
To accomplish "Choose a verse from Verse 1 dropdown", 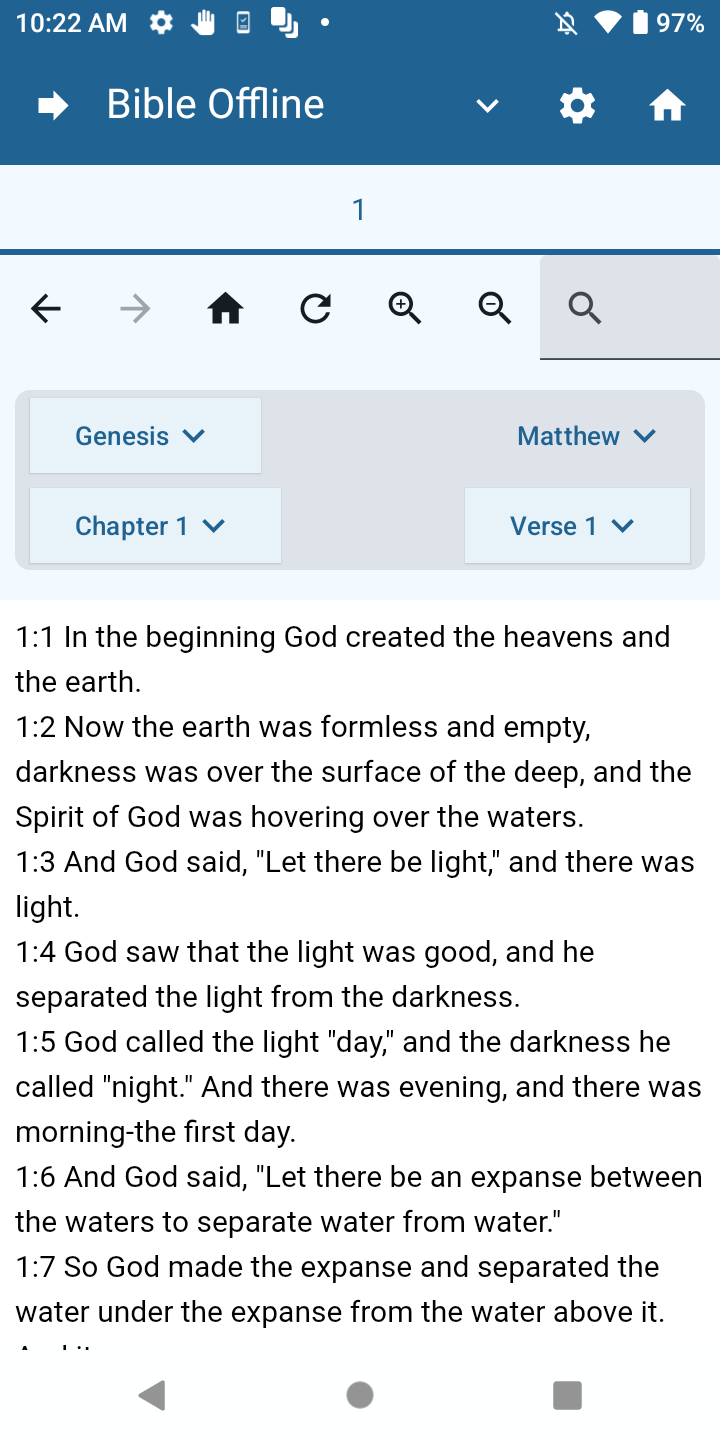I will [x=577, y=526].
